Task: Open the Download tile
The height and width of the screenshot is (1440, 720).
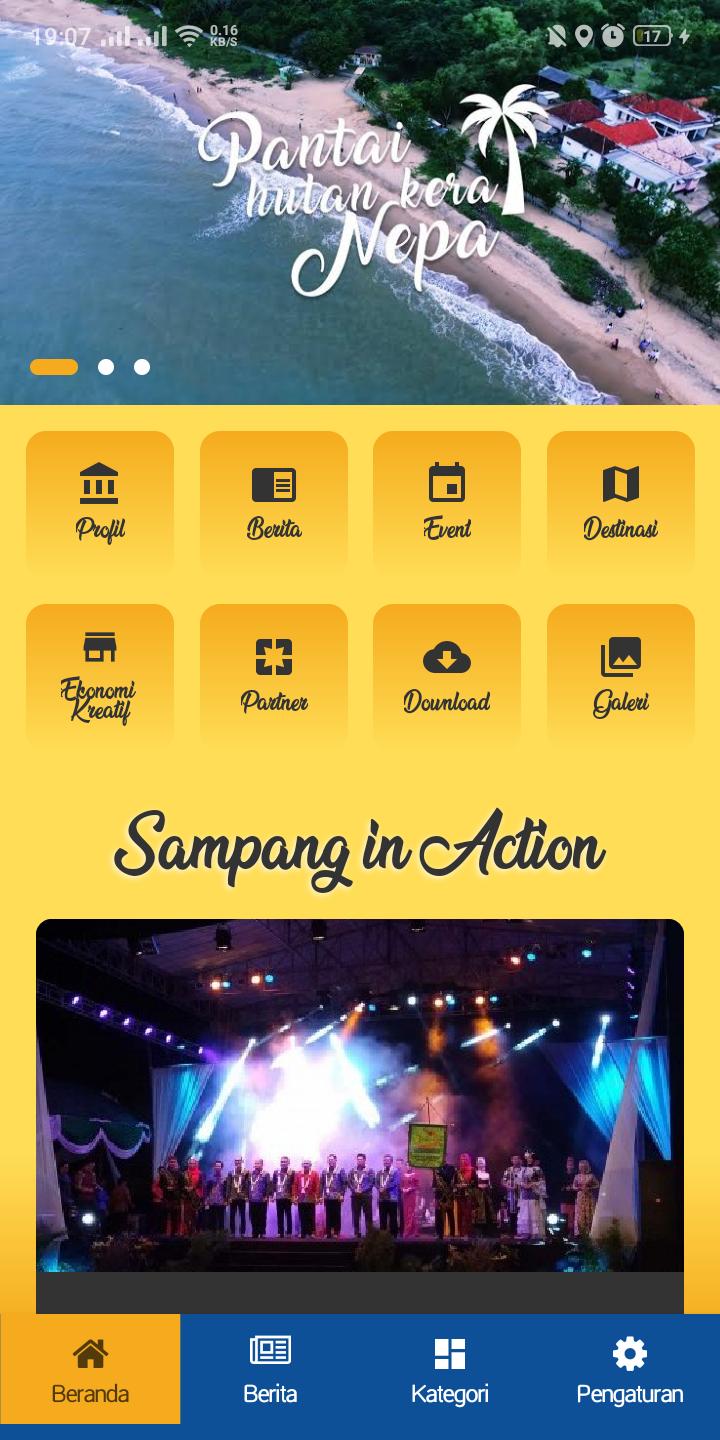Action: pyautogui.click(x=447, y=676)
